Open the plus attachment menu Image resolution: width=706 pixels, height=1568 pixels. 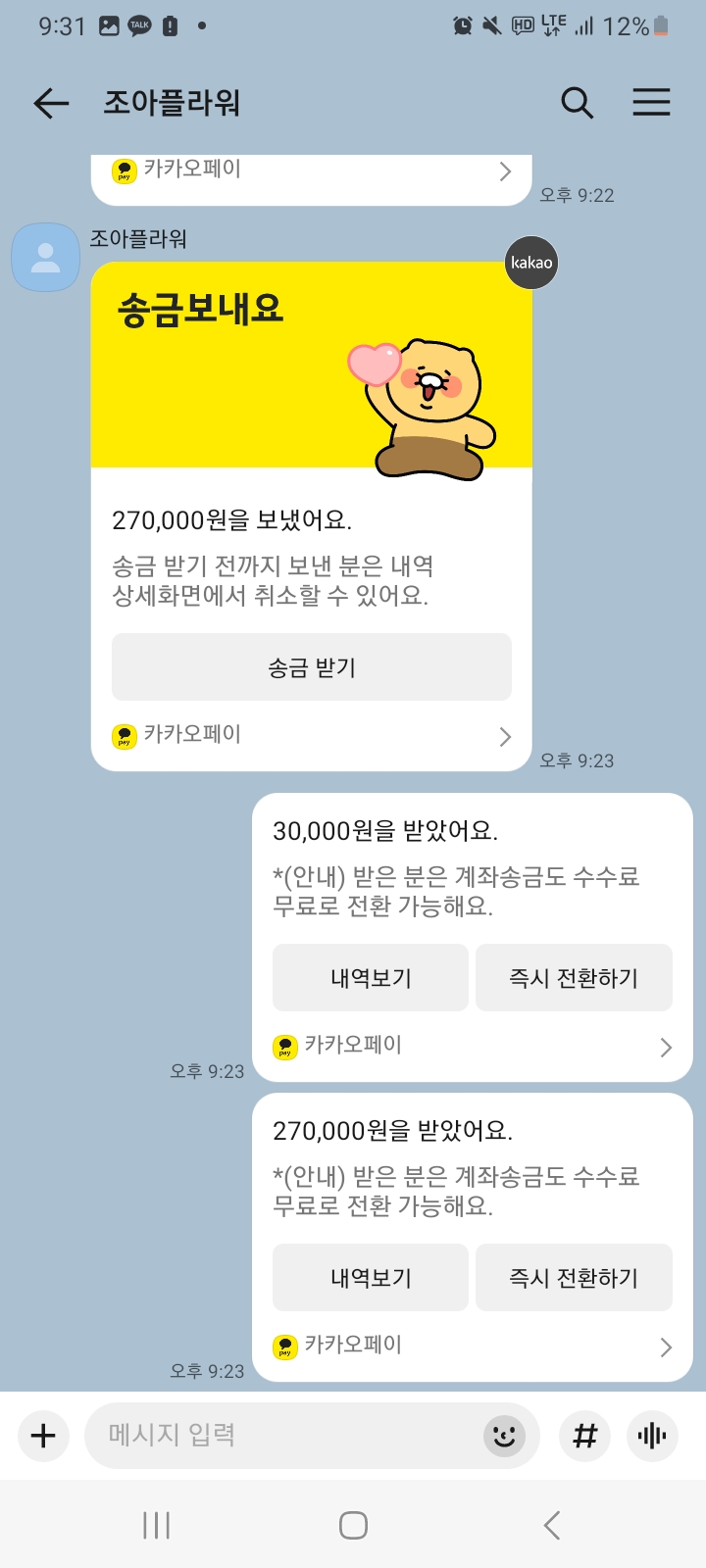[43, 1436]
